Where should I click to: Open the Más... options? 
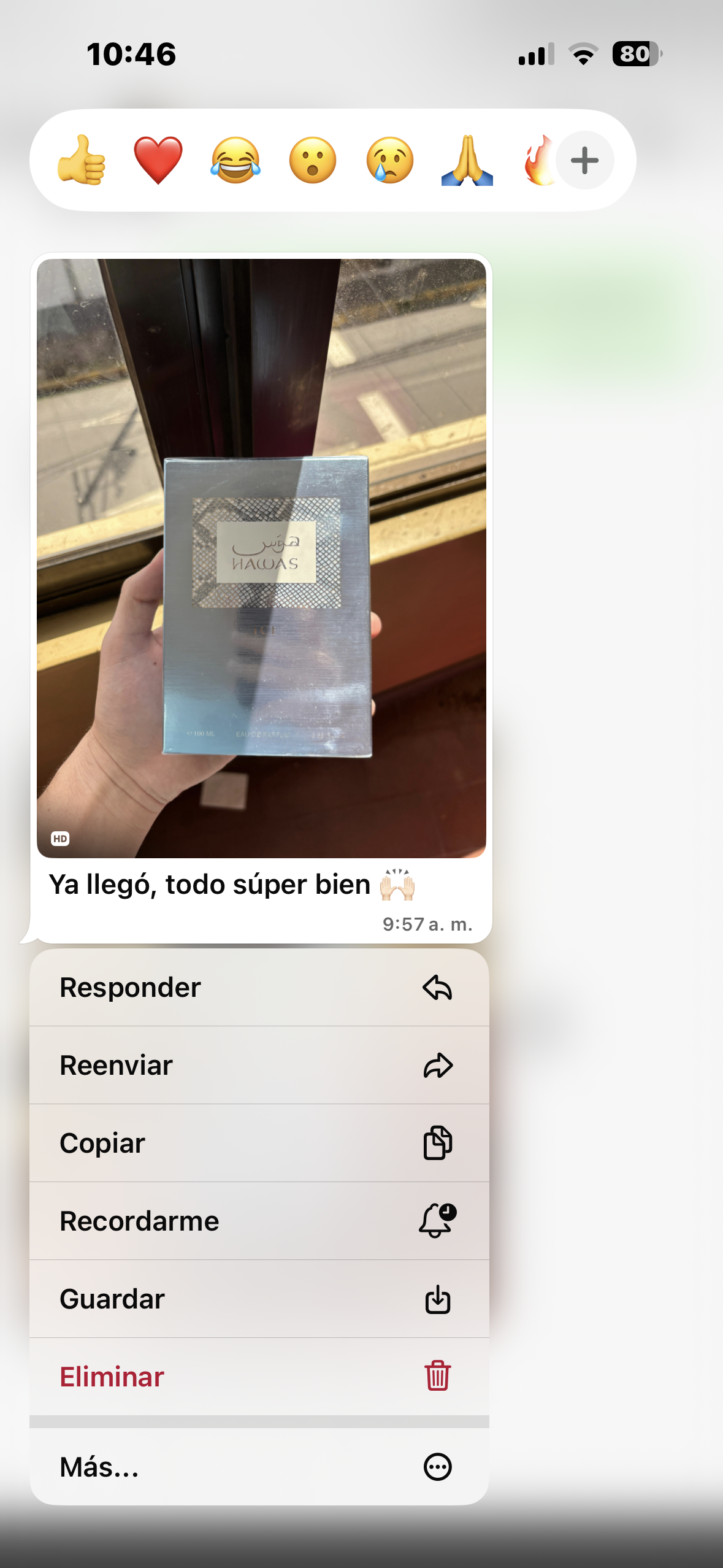(x=259, y=1467)
